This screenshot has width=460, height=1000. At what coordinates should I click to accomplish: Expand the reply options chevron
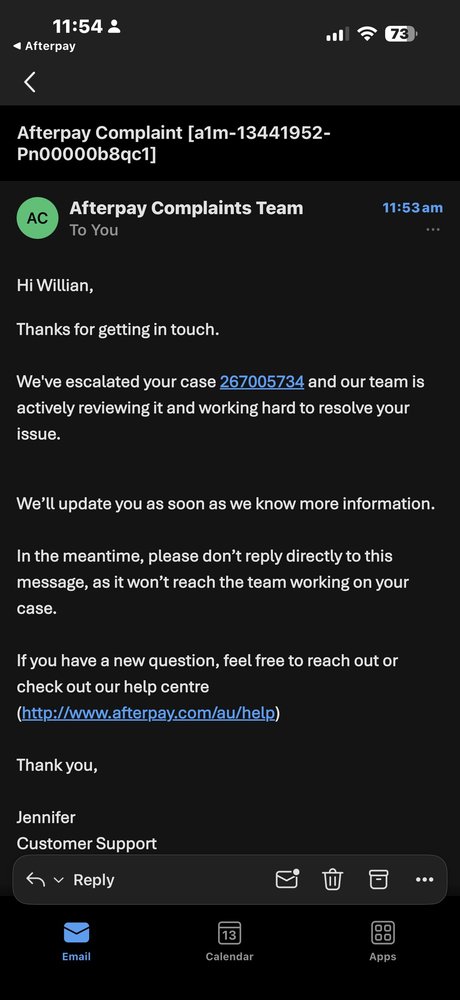point(58,880)
